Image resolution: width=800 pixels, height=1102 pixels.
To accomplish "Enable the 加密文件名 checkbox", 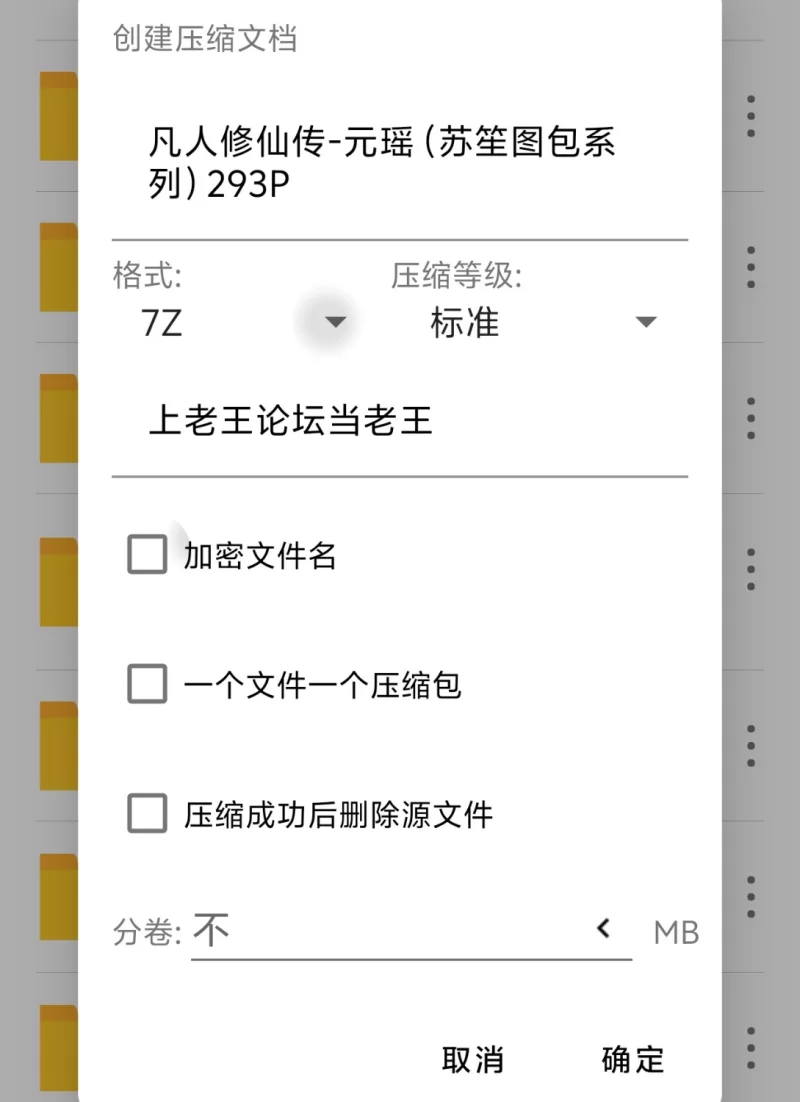I will (x=148, y=554).
